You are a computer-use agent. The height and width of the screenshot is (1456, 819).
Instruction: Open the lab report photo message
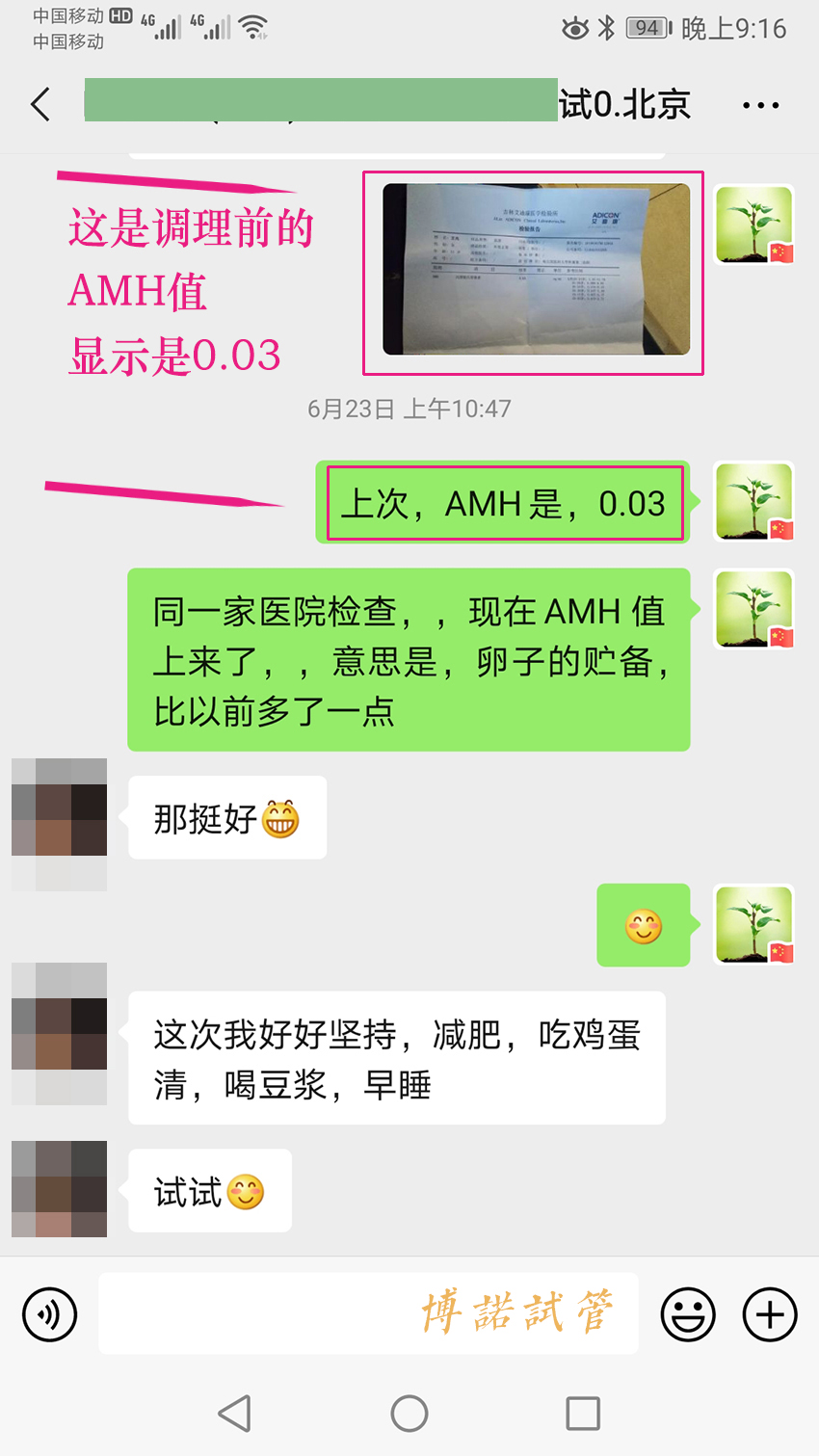click(x=536, y=270)
